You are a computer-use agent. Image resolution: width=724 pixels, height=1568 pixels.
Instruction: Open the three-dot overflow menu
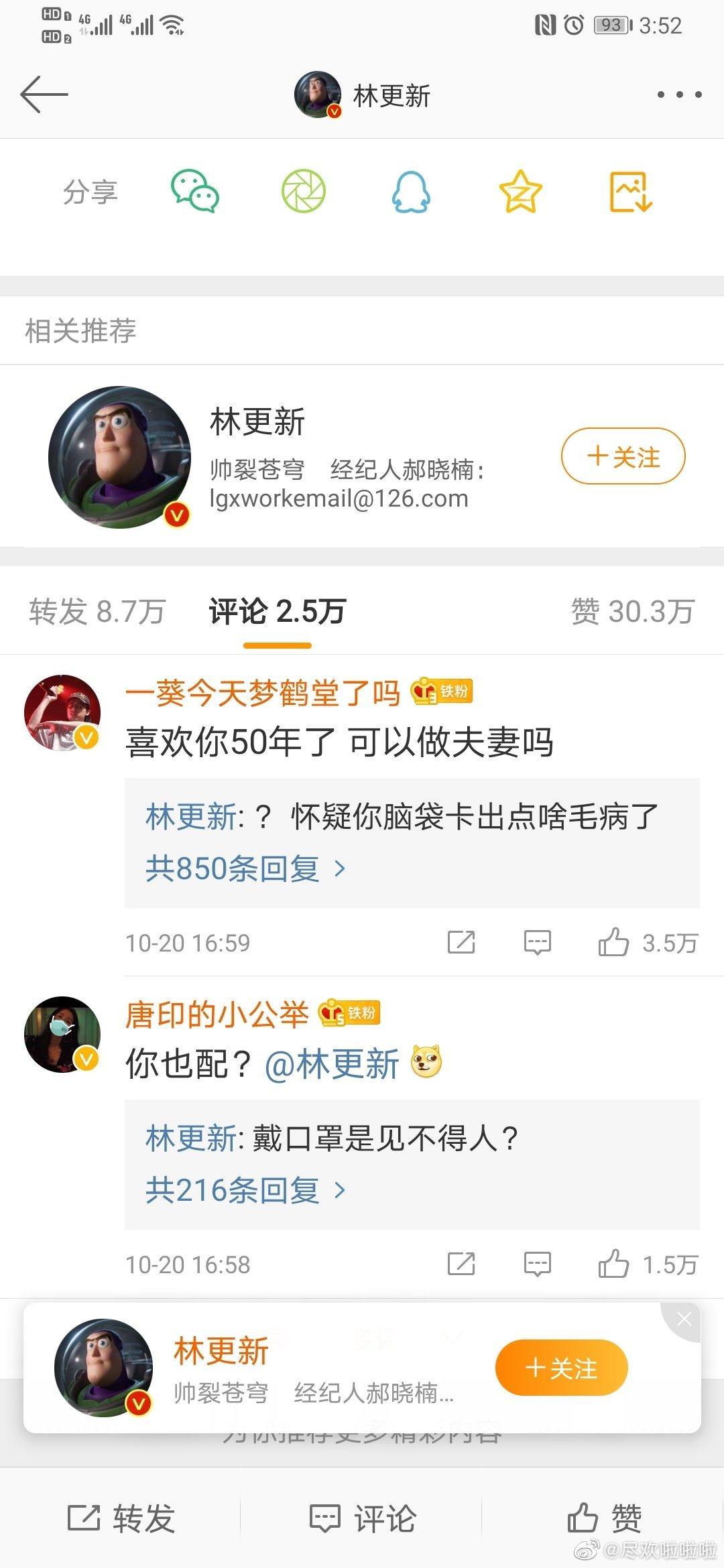pyautogui.click(x=679, y=94)
